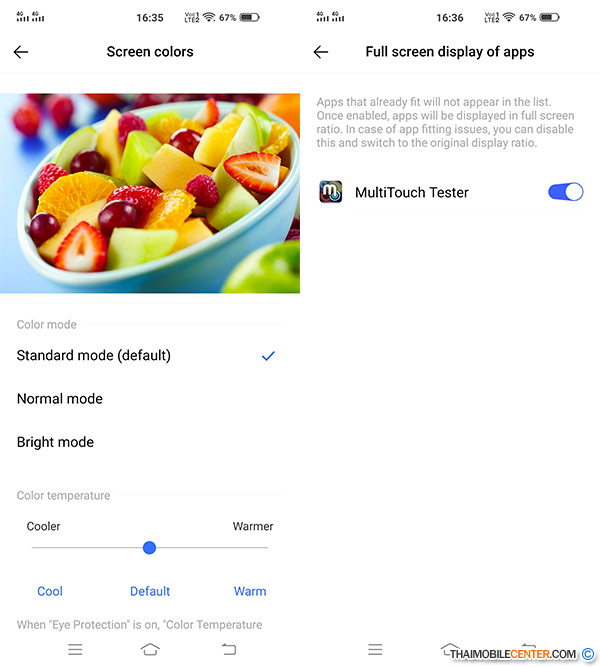Tap the color temperature slider
The width and height of the screenshot is (600, 667).
149,547
